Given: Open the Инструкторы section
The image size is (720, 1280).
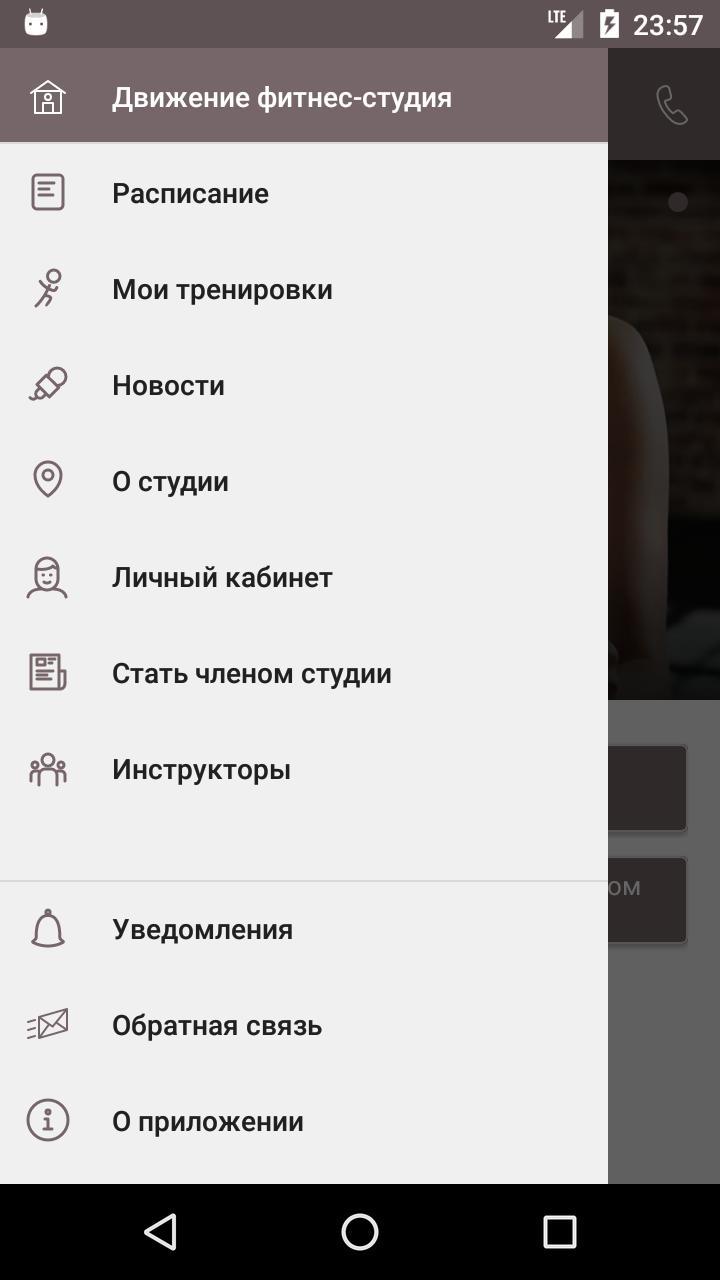Looking at the screenshot, I should pos(200,768).
